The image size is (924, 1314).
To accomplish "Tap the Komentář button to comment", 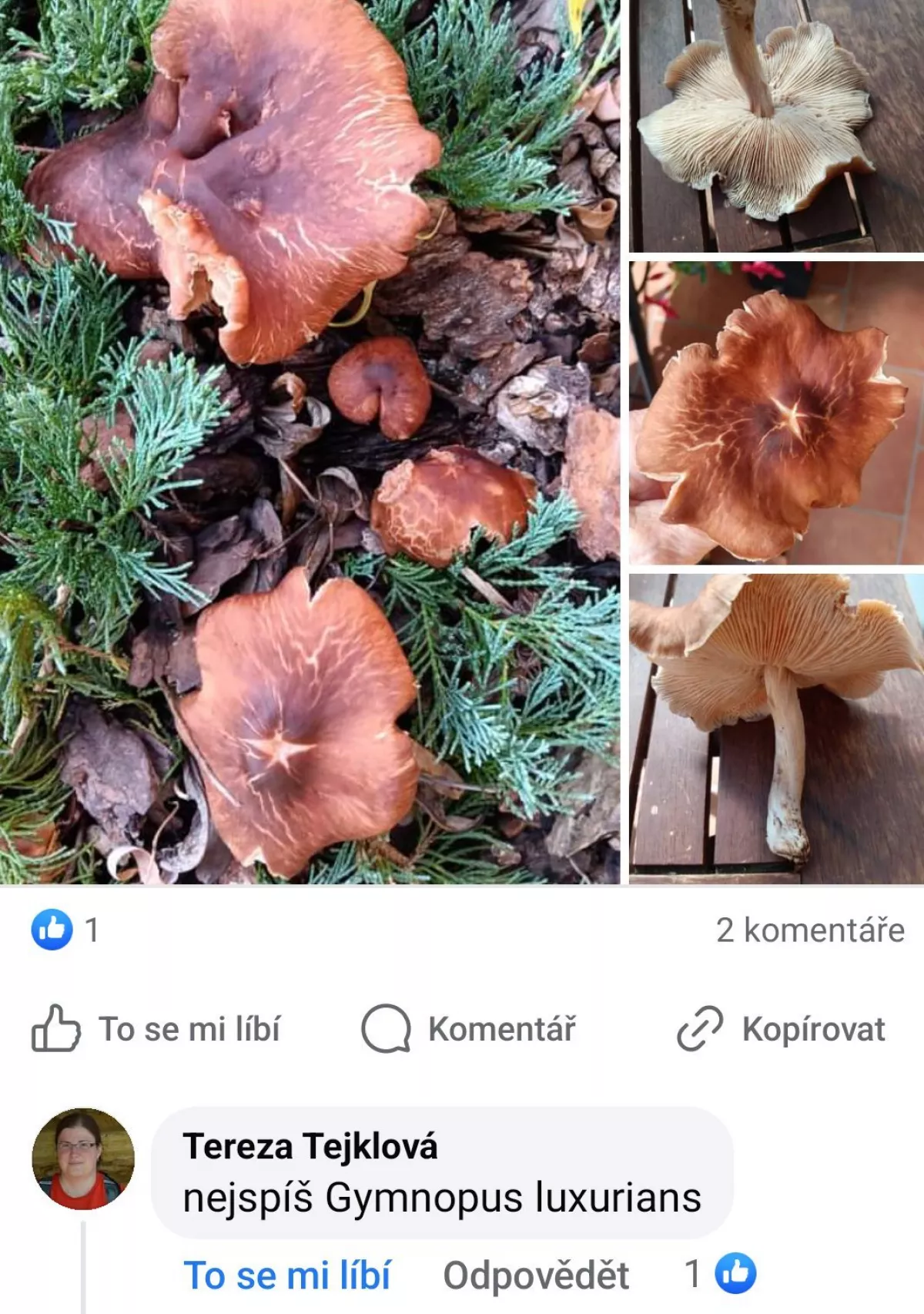I will (x=469, y=1029).
